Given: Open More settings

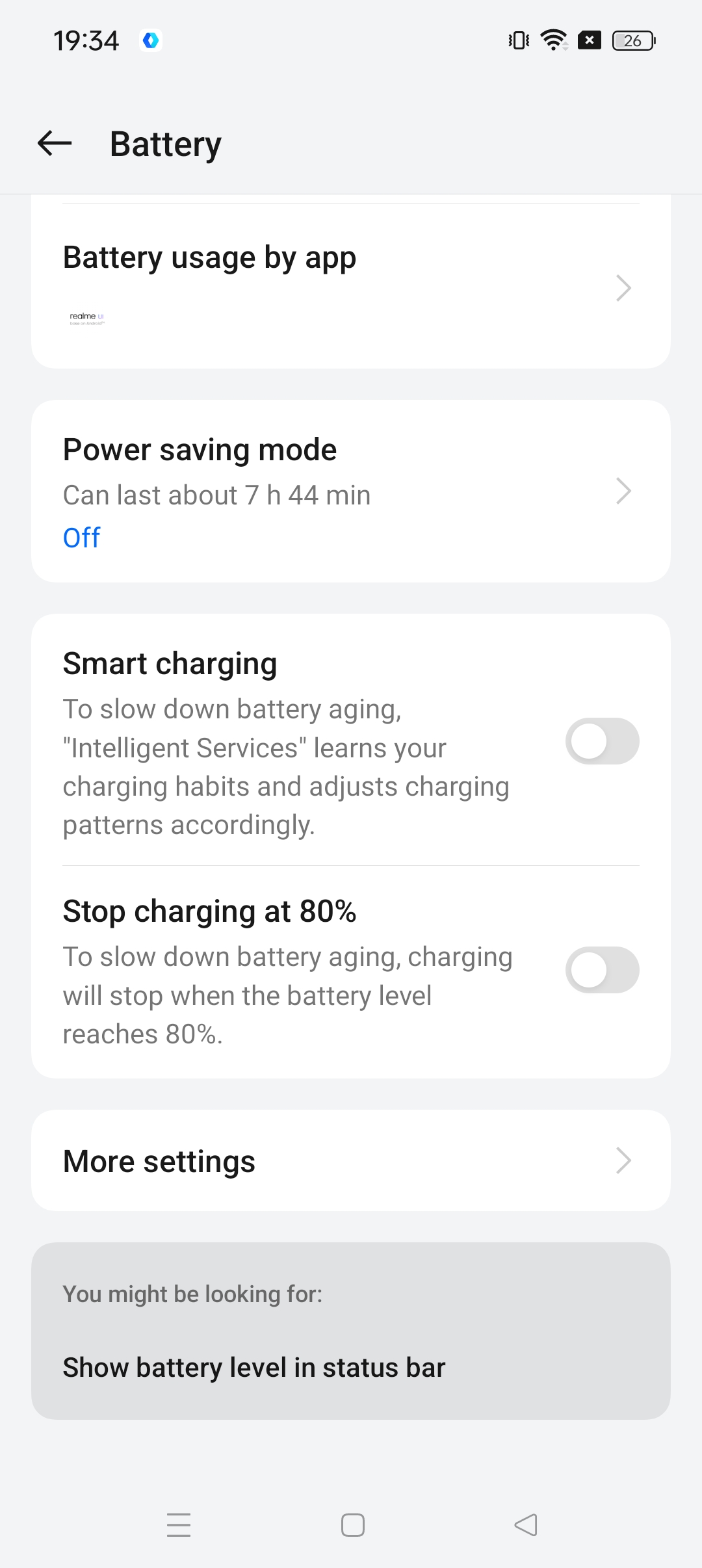Looking at the screenshot, I should [350, 1161].
